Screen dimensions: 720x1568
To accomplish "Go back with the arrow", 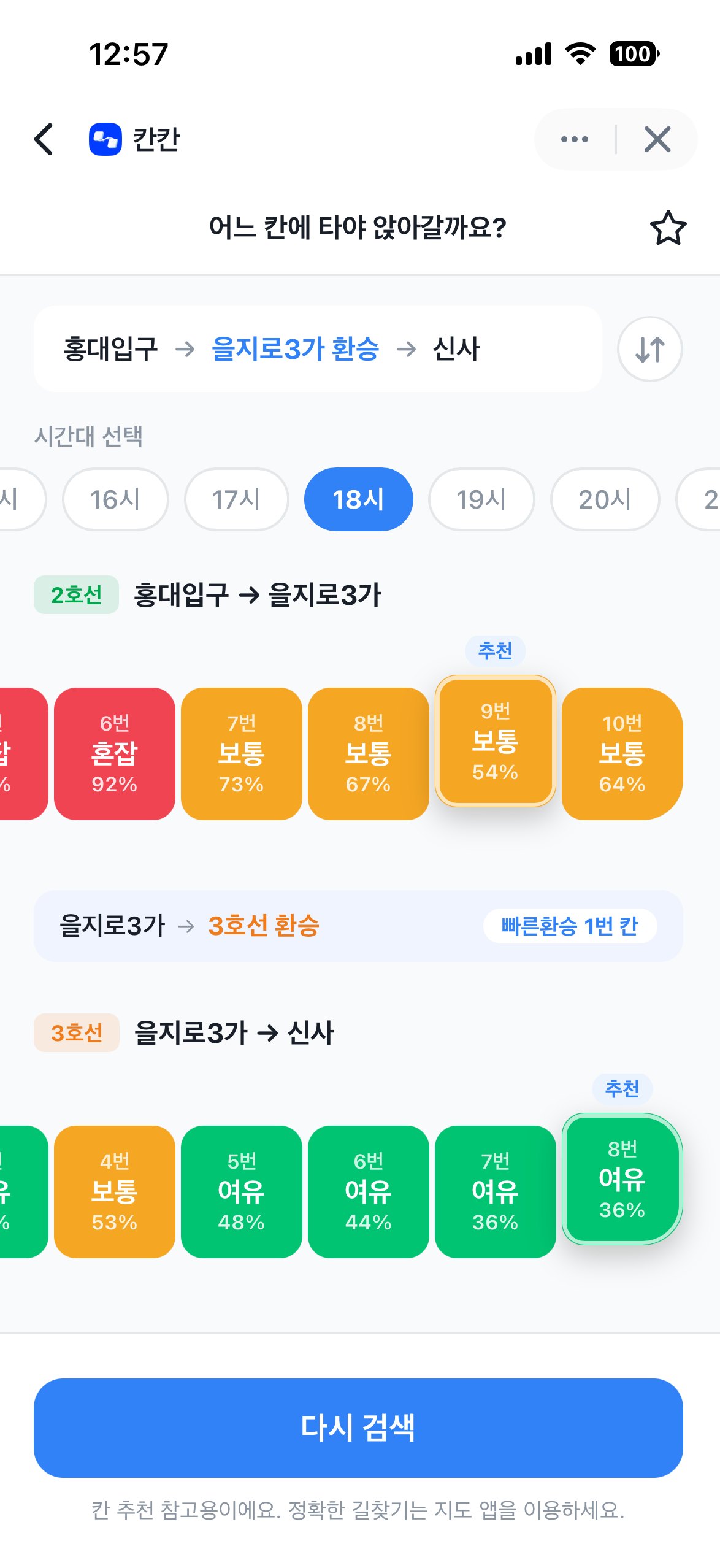I will 44,139.
